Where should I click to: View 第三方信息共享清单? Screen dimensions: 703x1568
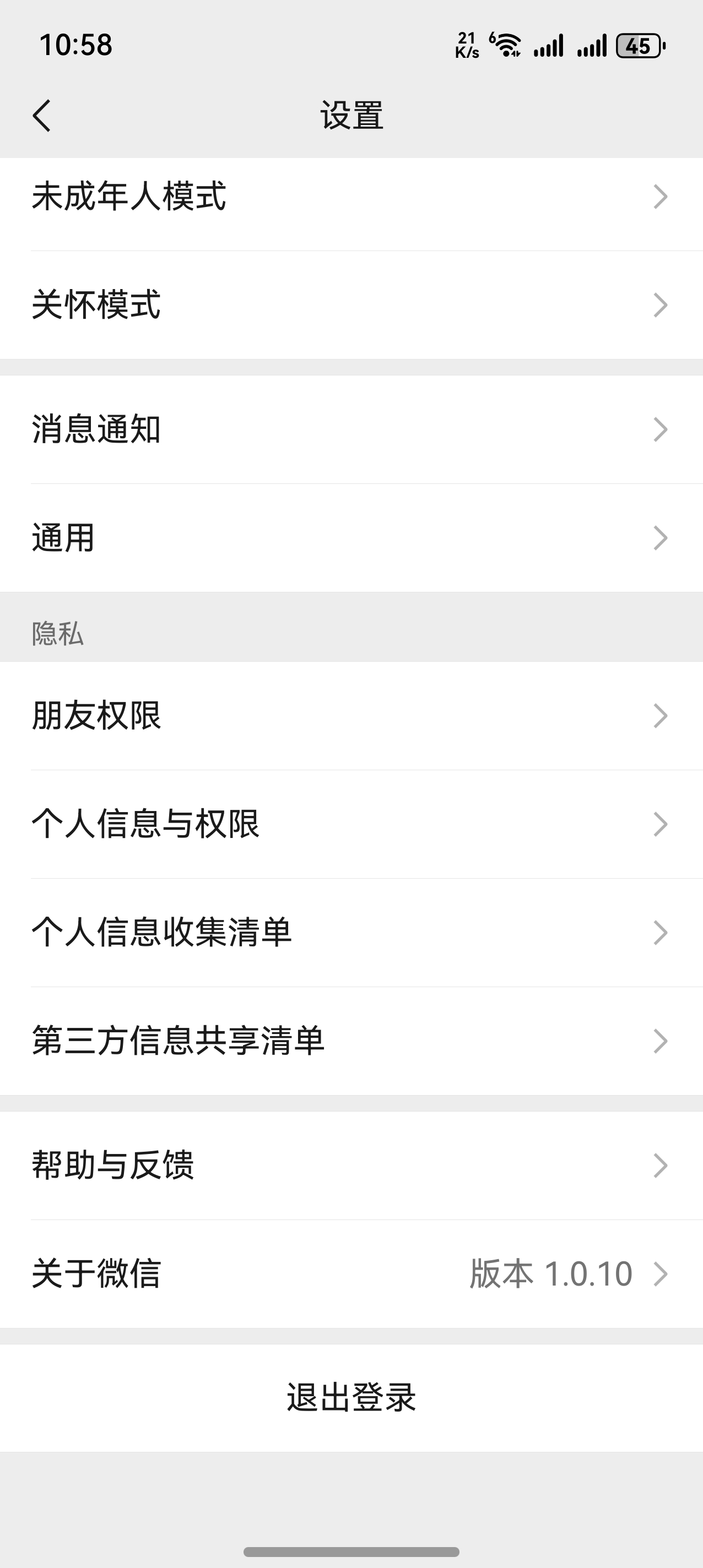tap(351, 1040)
